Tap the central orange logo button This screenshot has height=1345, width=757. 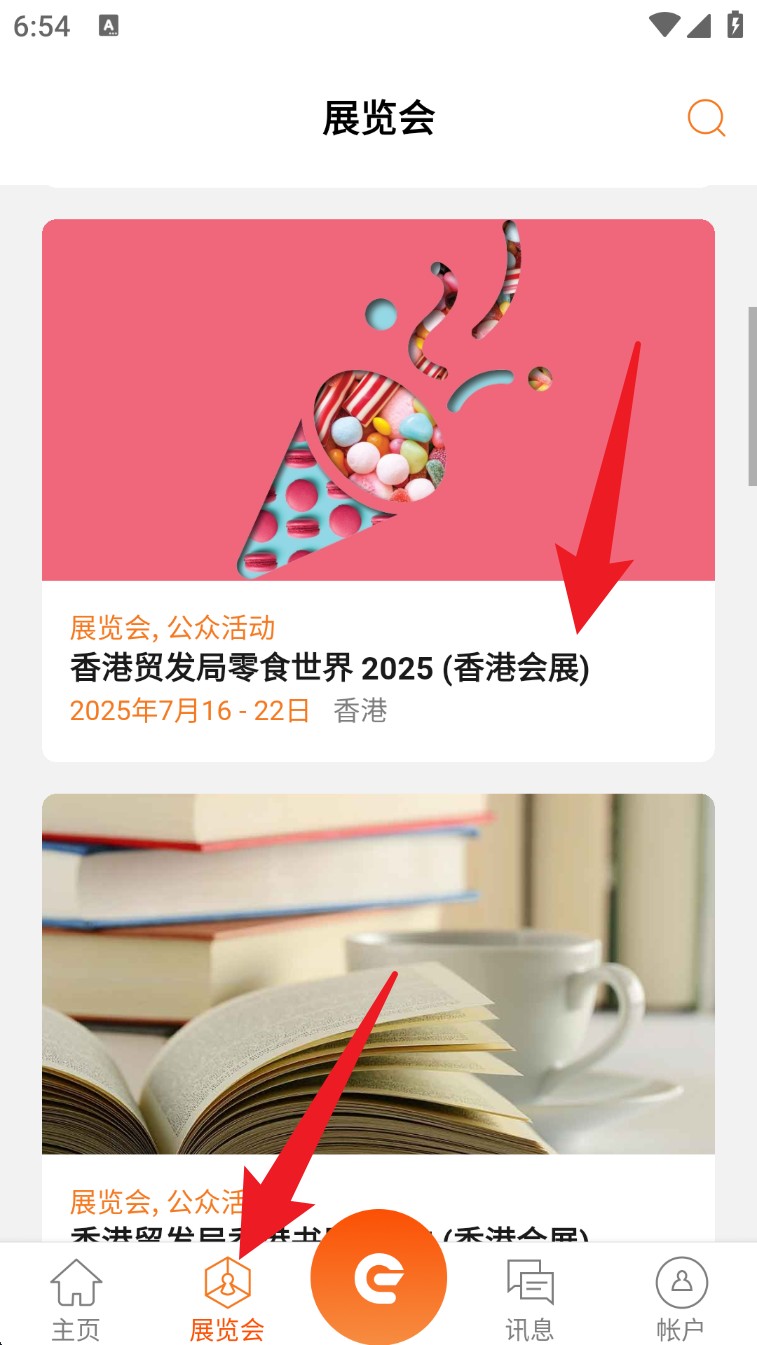click(x=378, y=1278)
